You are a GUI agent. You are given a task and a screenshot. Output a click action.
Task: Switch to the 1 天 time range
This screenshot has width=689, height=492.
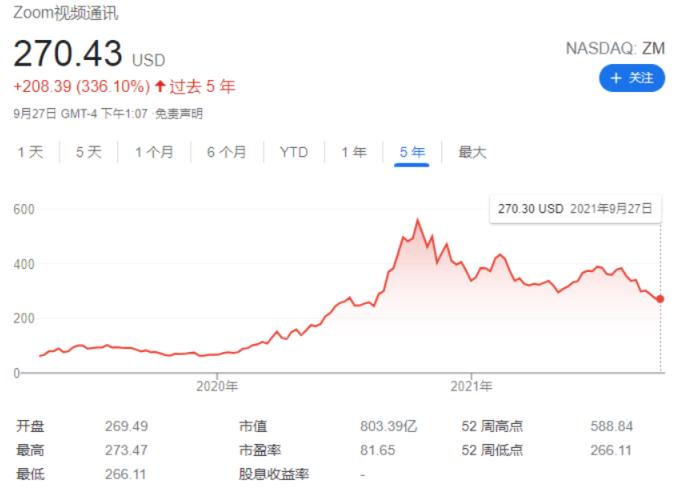coord(30,153)
